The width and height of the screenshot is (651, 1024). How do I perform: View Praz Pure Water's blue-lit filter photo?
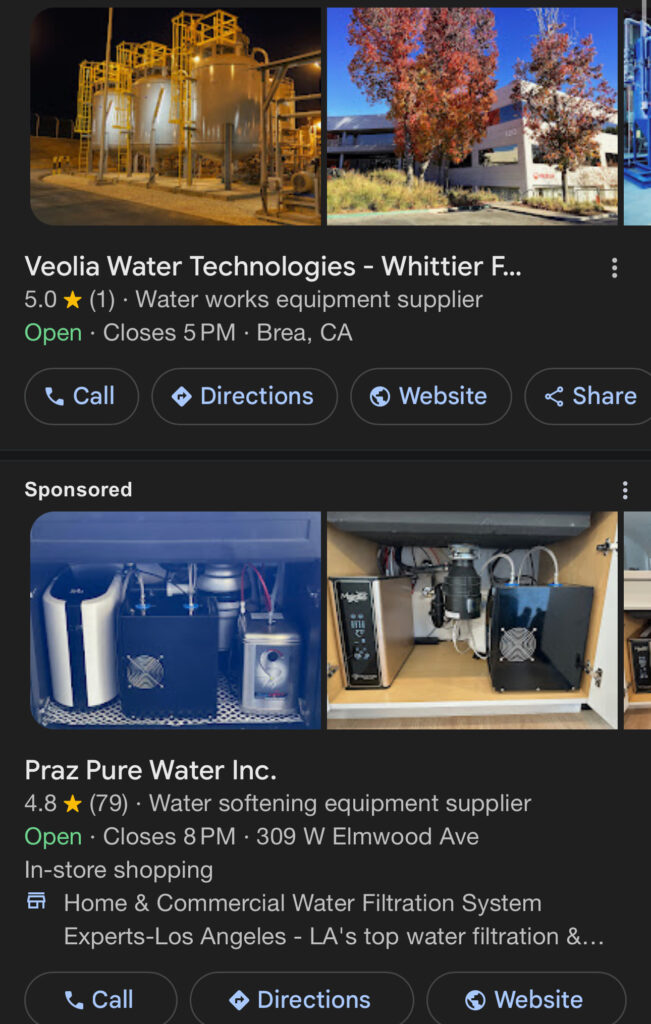tap(176, 620)
